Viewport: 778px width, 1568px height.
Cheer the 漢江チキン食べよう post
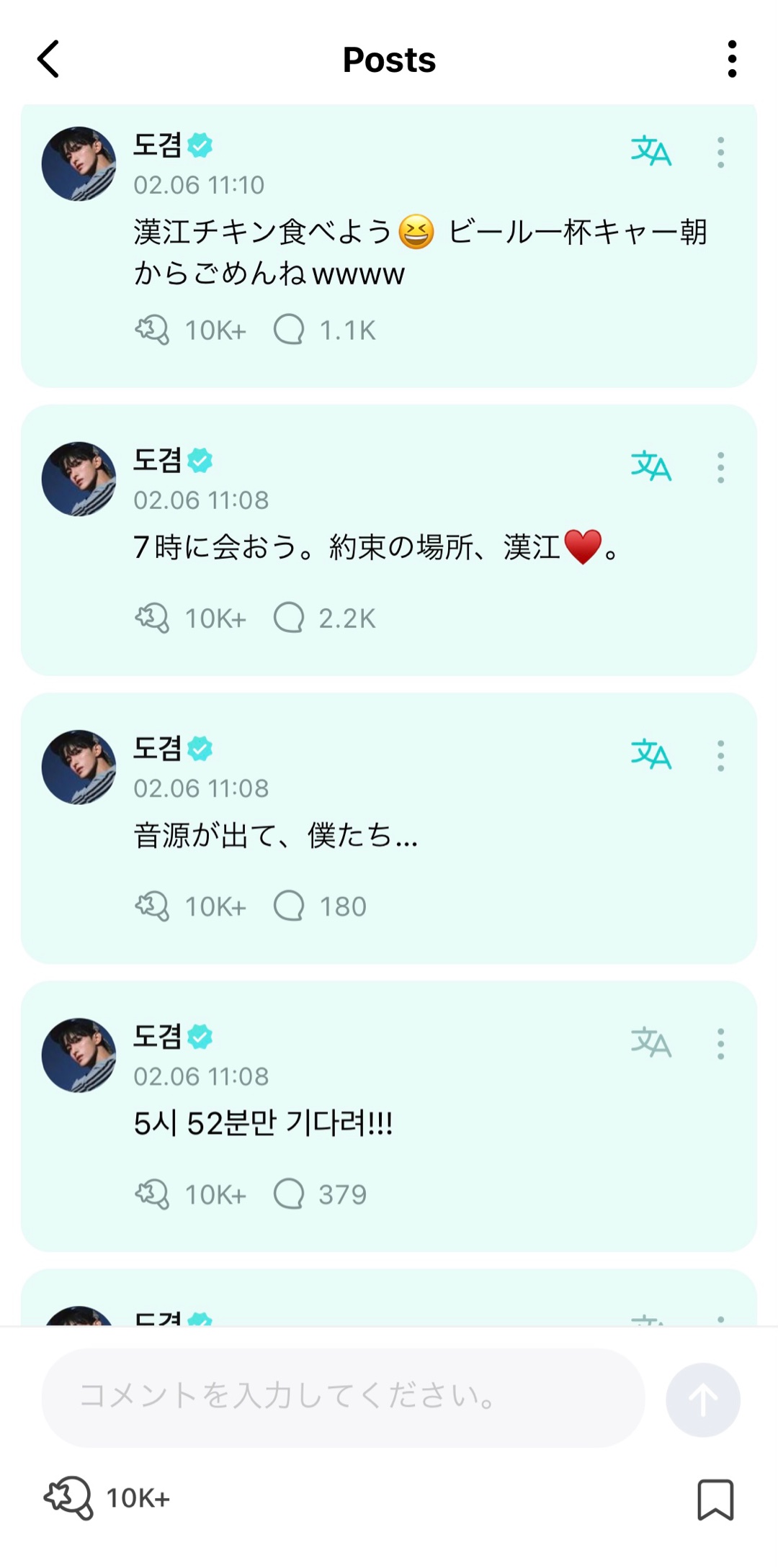(152, 330)
